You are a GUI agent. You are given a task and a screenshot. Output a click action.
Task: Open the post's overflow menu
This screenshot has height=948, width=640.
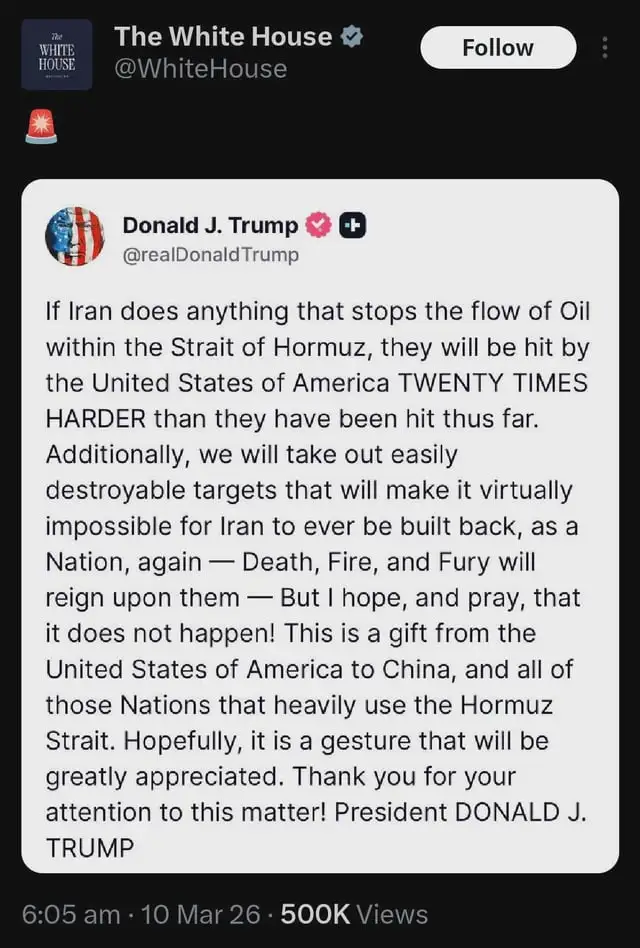[x=604, y=48]
